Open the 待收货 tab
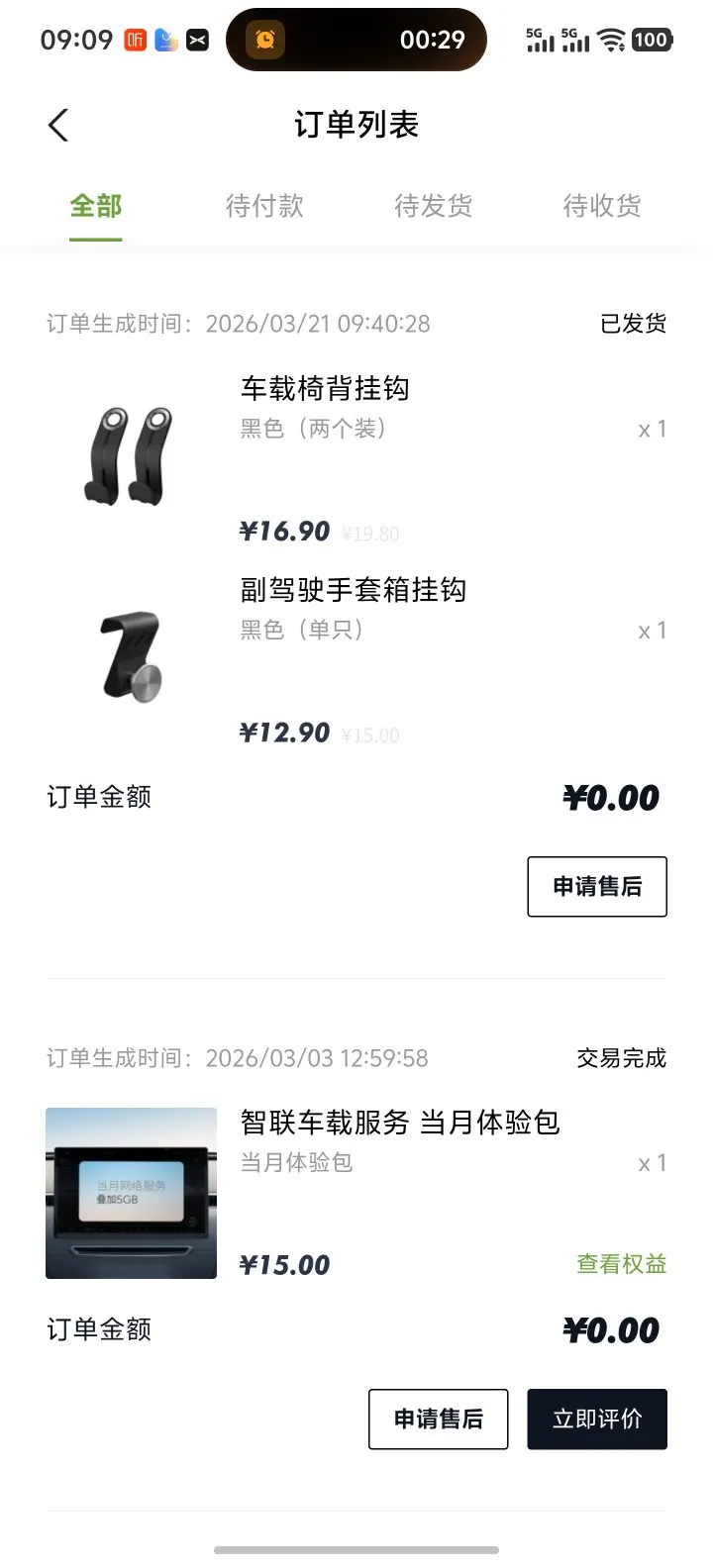This screenshot has height=1568, width=713. coord(602,206)
